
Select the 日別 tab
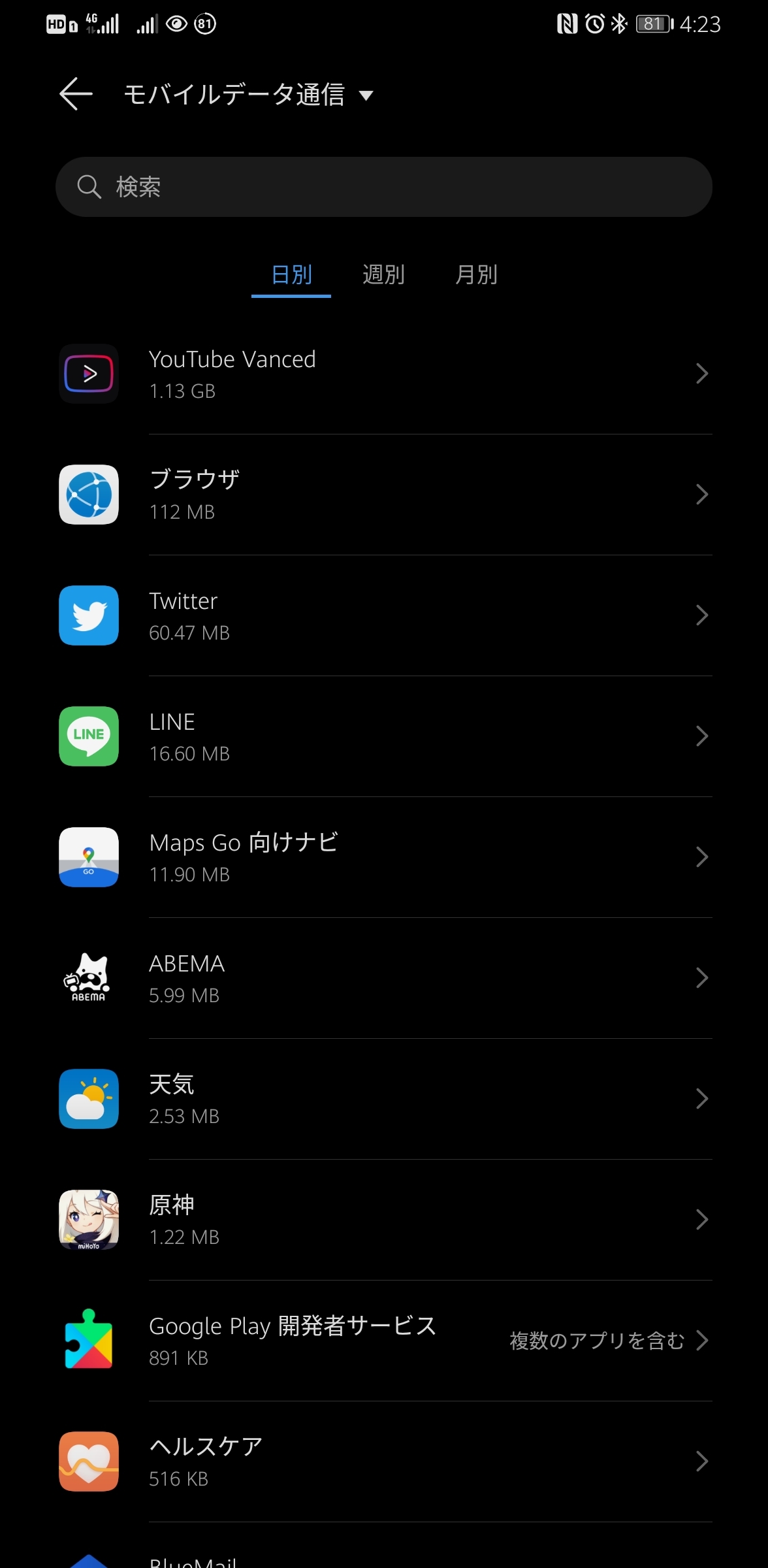291,275
